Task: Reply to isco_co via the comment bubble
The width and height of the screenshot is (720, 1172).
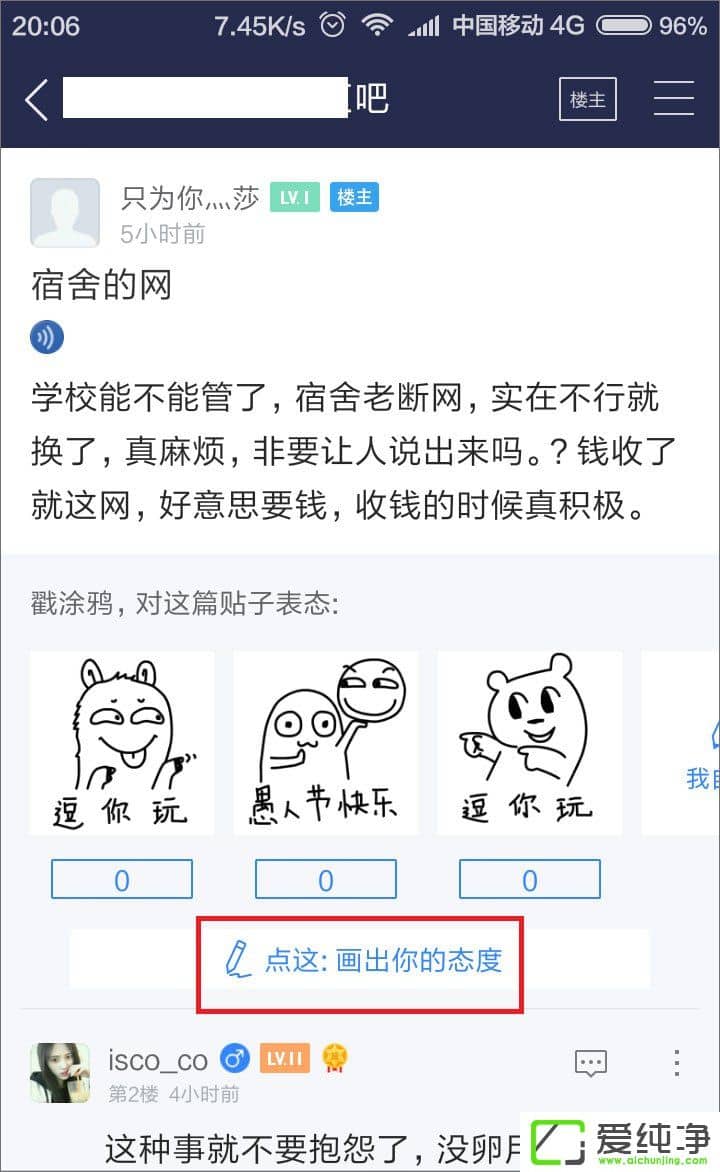Action: pos(591,1063)
